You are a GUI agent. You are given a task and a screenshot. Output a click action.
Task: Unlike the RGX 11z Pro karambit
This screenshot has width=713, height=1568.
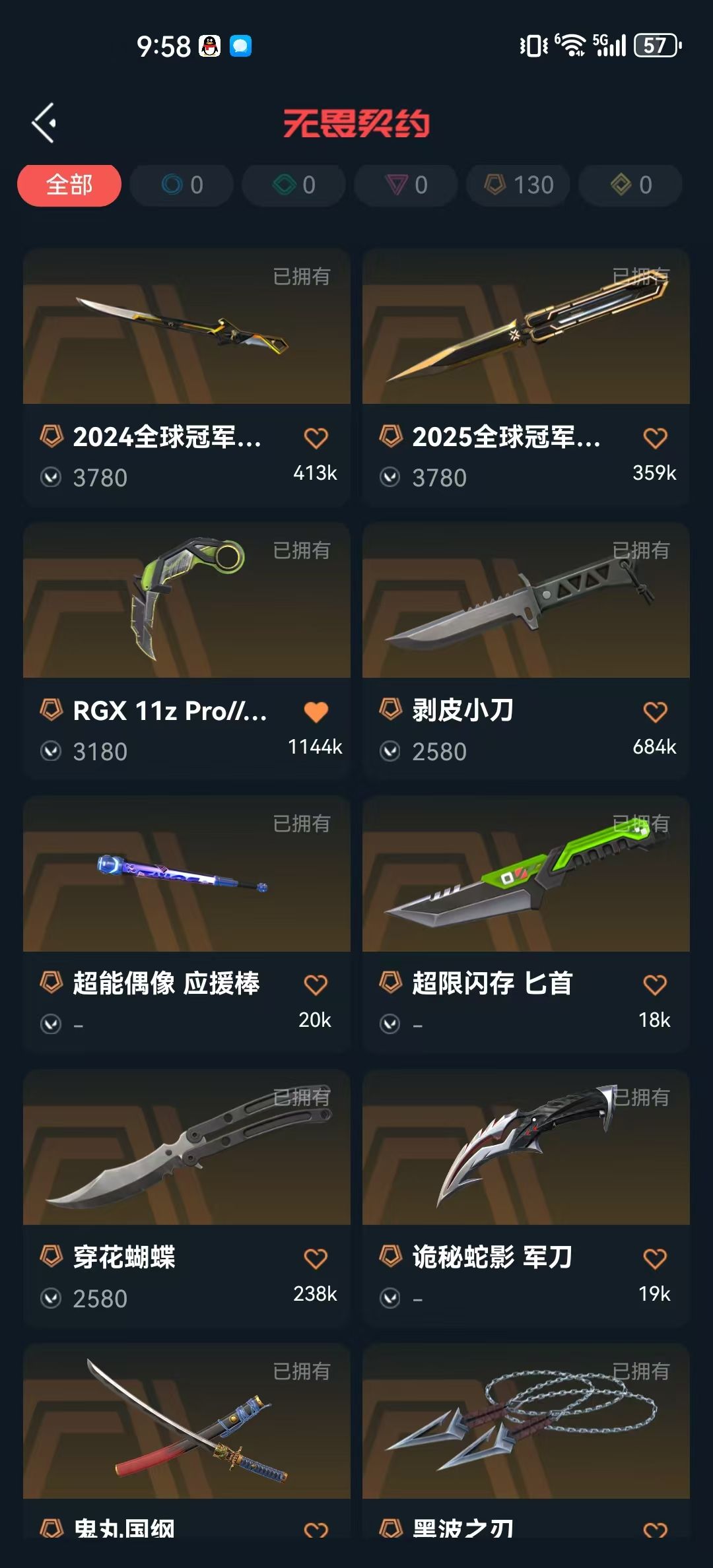316,712
